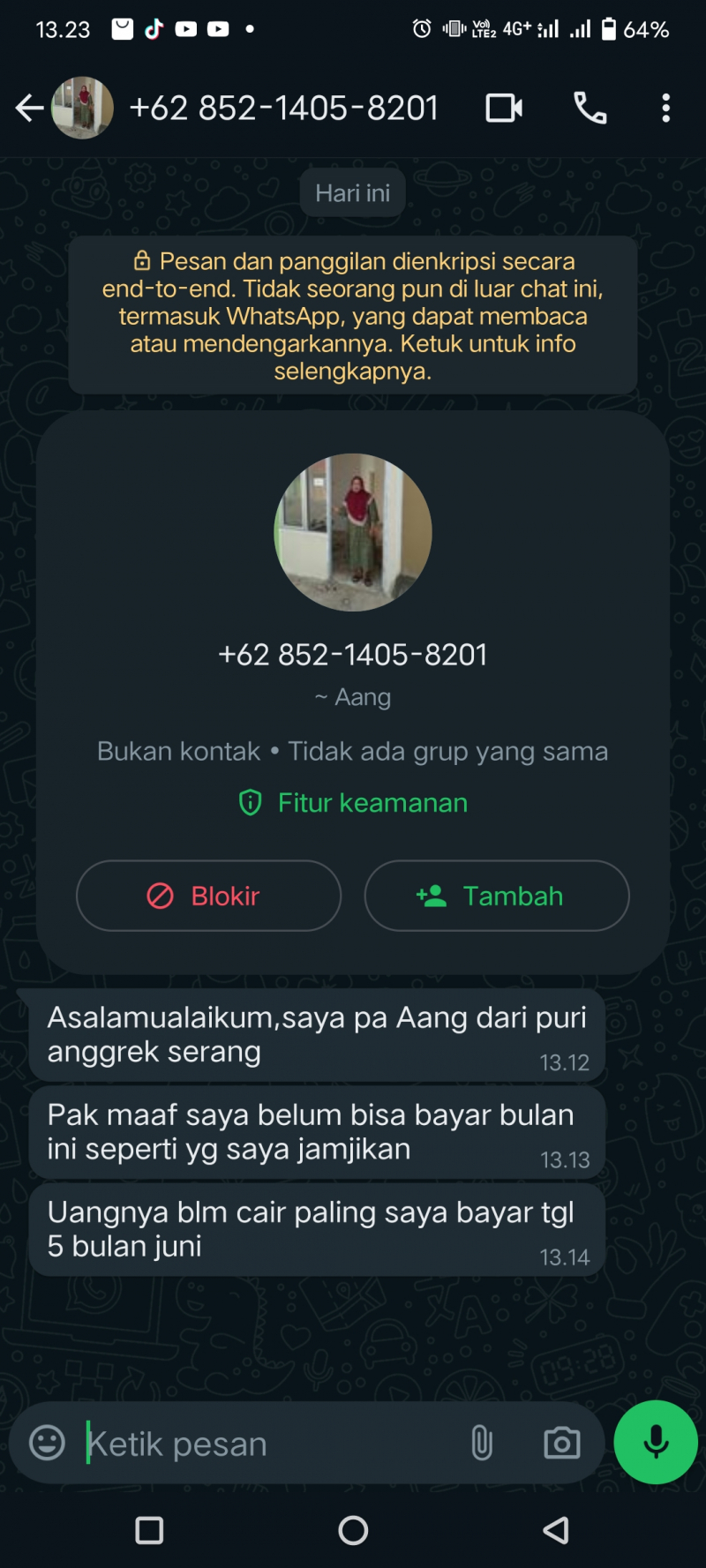Start a voice call
The height and width of the screenshot is (1568, 706).
click(x=590, y=107)
